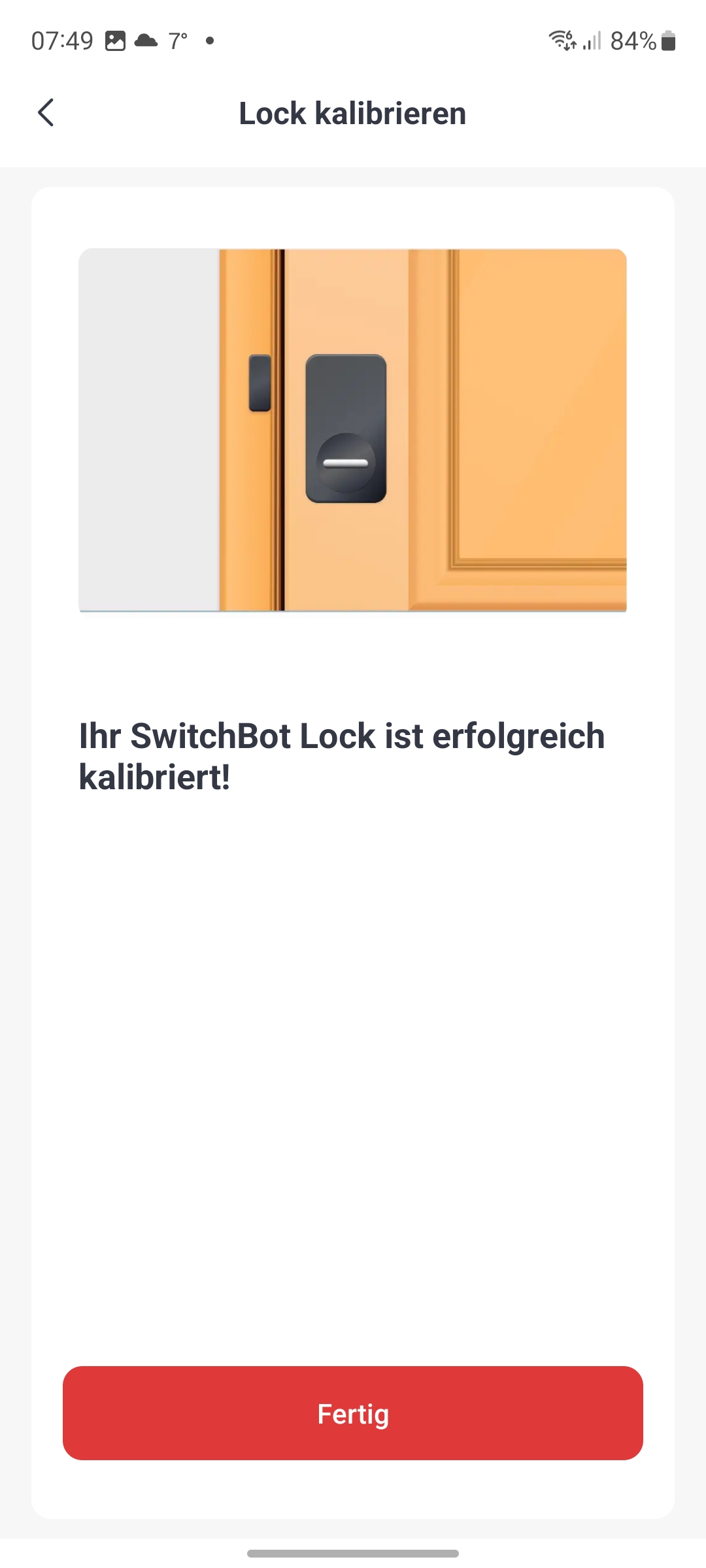Go back from Lock kalibrieren screen
Viewport: 706px width, 1568px height.
tap(46, 112)
